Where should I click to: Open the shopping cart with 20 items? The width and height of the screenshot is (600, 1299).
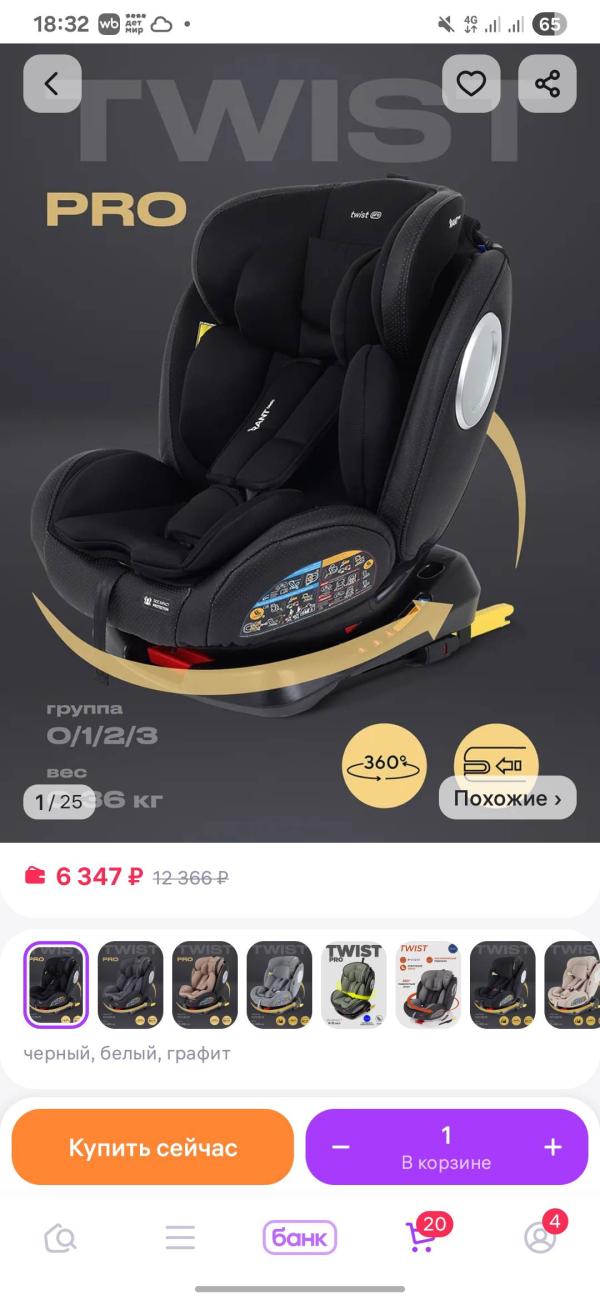[420, 1238]
